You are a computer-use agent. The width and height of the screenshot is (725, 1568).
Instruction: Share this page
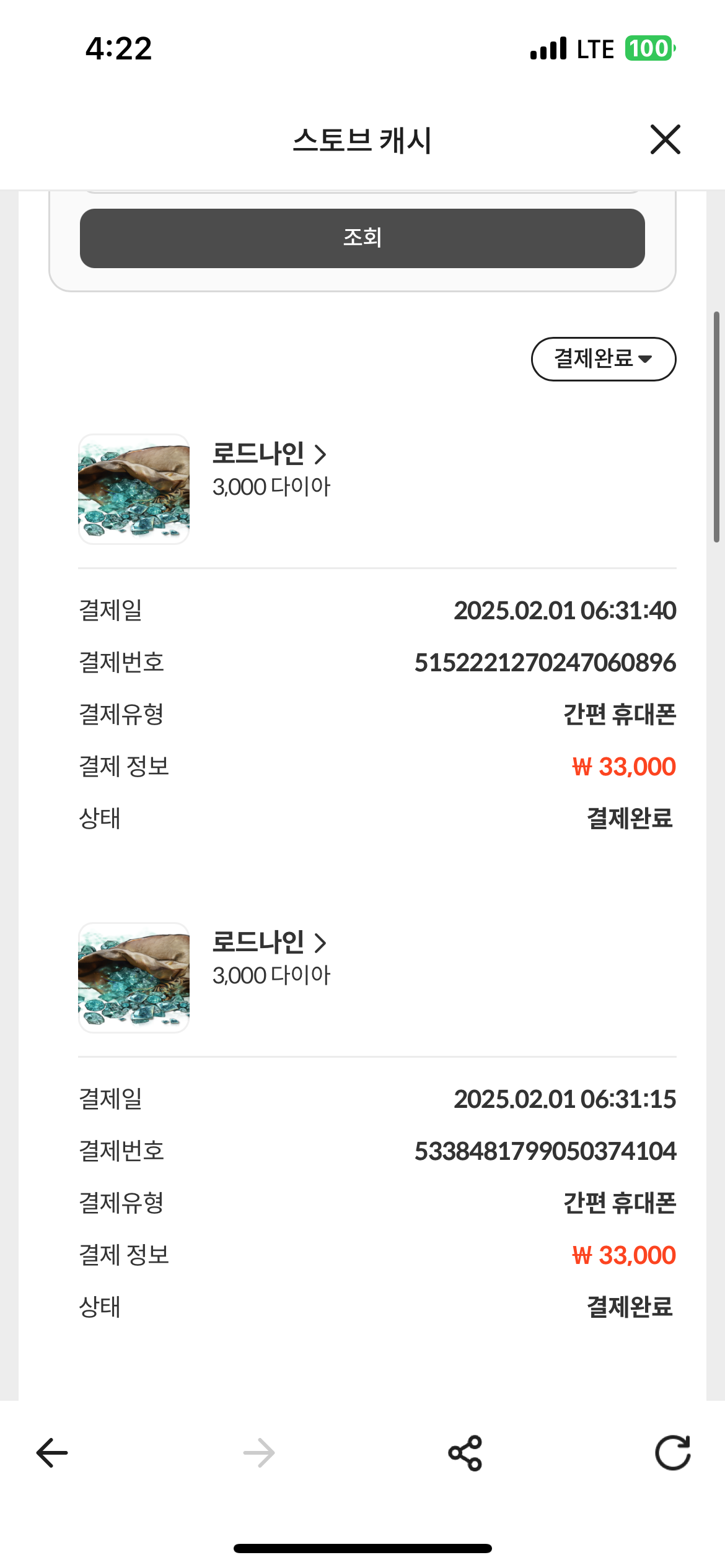click(465, 1453)
